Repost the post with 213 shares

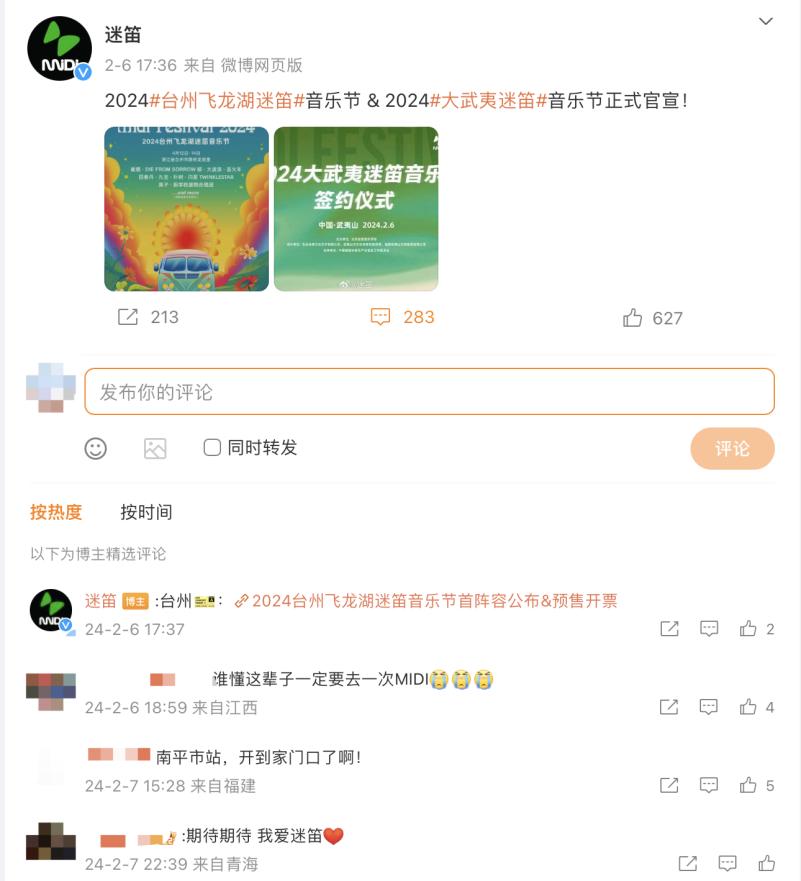pos(148,317)
